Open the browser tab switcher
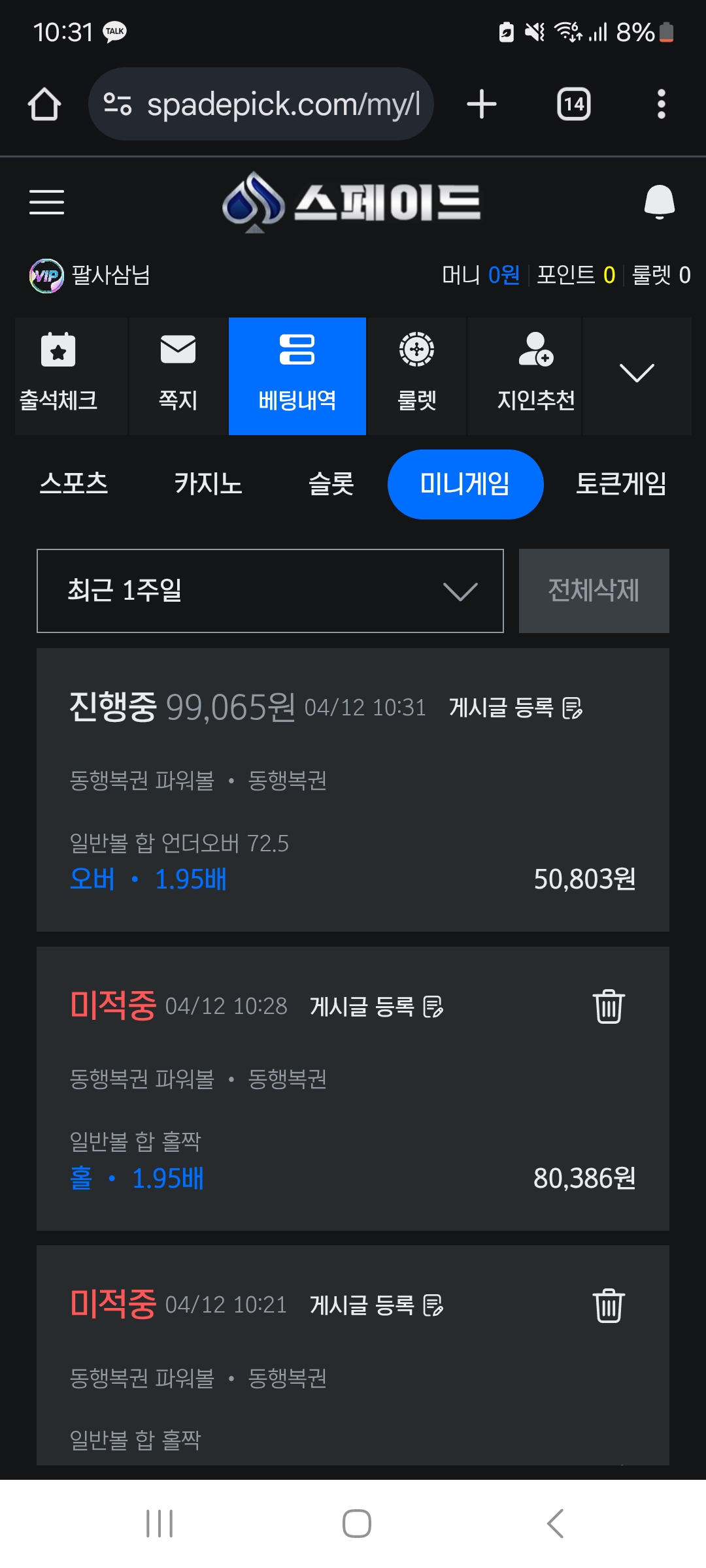The height and width of the screenshot is (1568, 706). point(573,104)
